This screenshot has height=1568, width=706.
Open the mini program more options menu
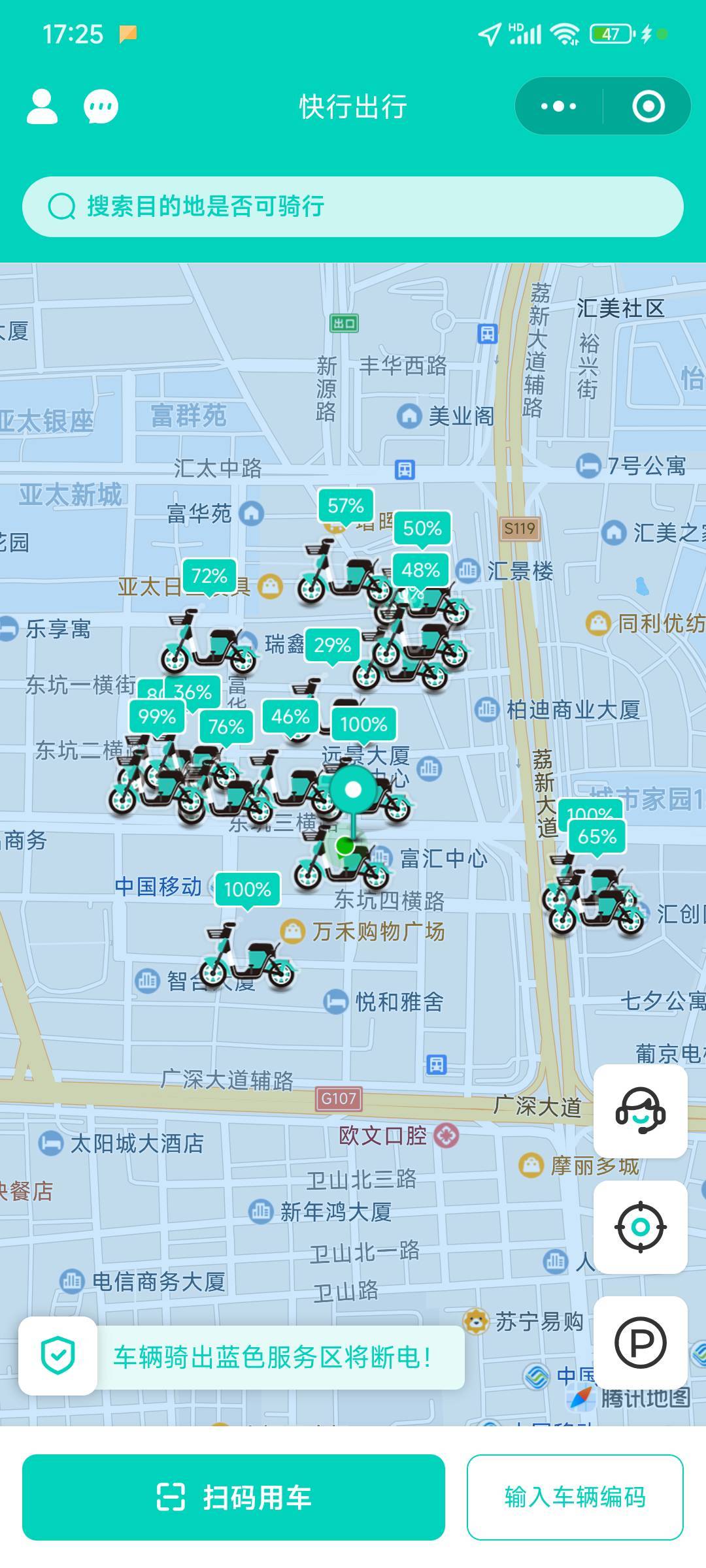558,106
